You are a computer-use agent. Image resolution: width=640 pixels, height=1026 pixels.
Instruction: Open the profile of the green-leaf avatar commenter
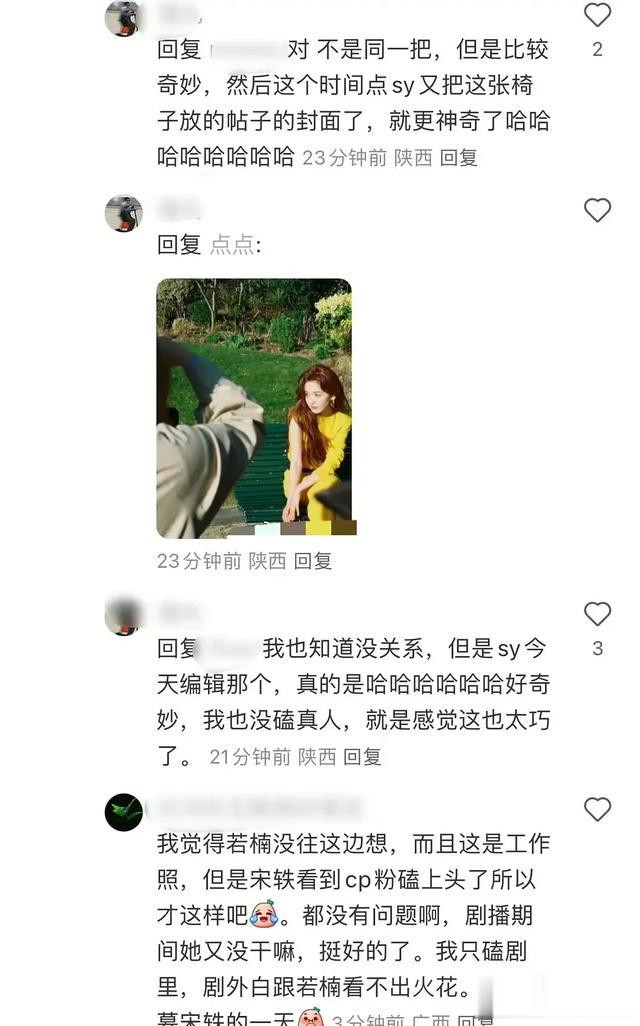(x=124, y=812)
